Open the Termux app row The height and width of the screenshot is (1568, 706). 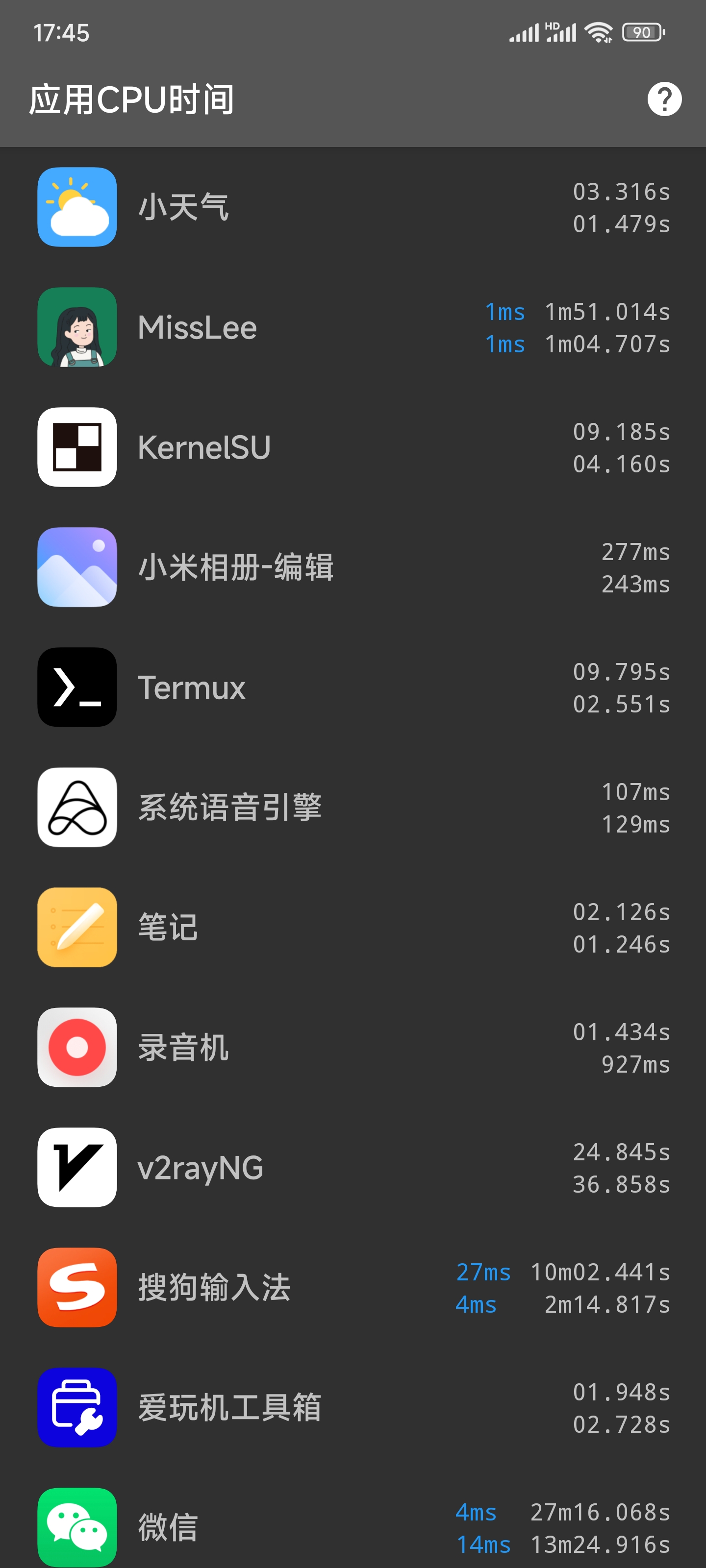(x=353, y=687)
